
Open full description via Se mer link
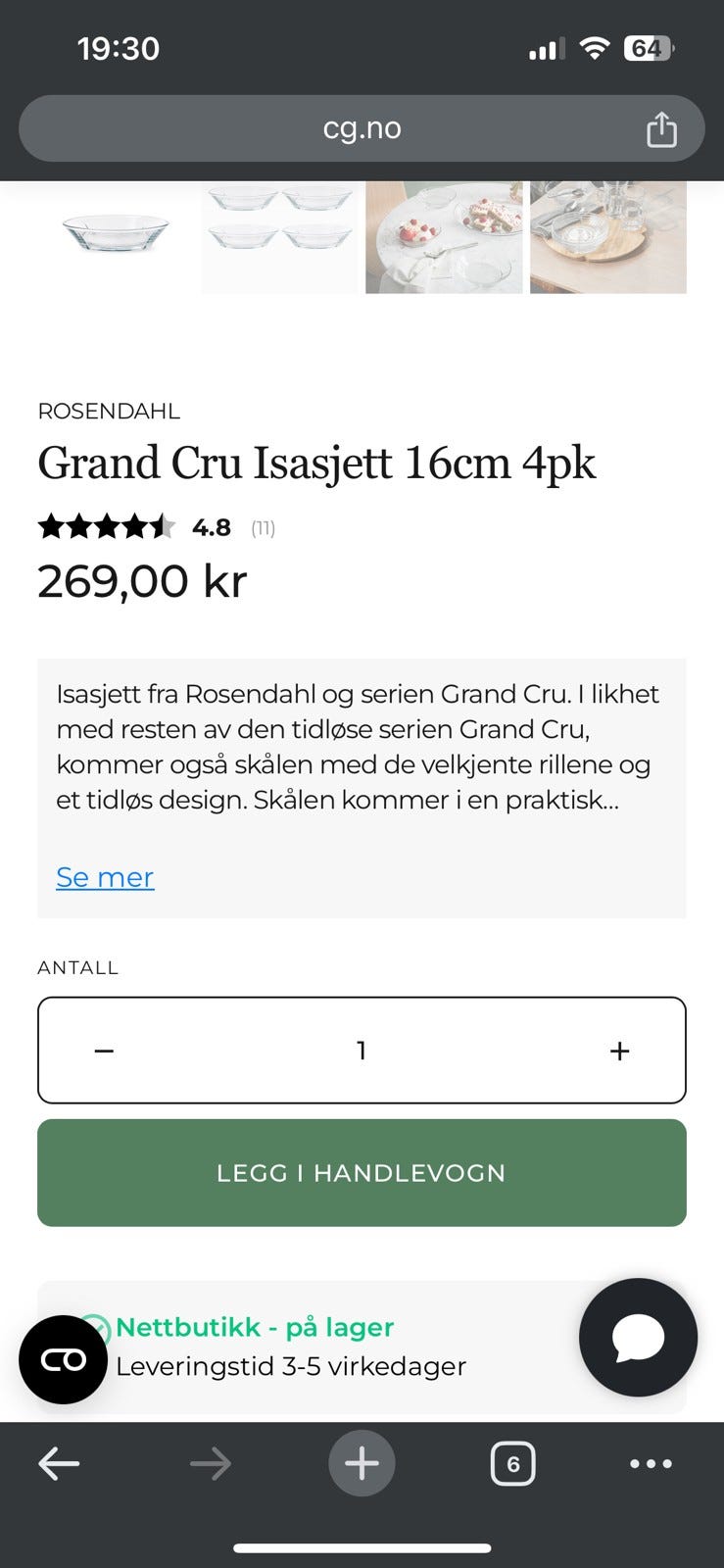click(x=104, y=877)
